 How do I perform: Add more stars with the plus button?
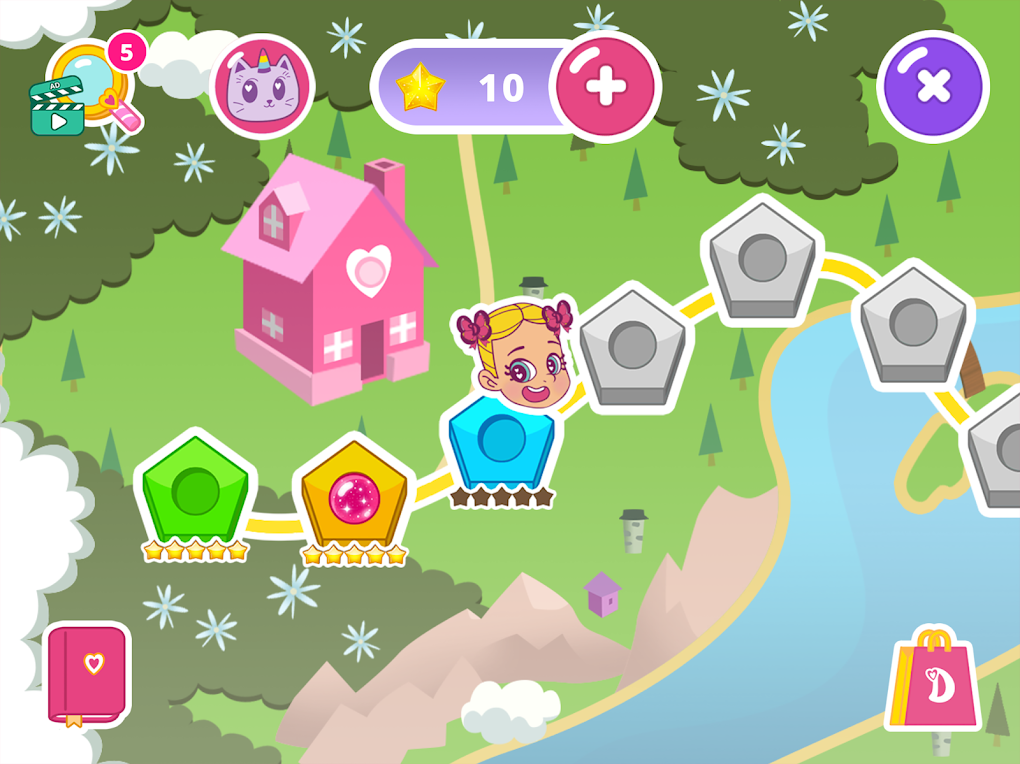[x=607, y=88]
